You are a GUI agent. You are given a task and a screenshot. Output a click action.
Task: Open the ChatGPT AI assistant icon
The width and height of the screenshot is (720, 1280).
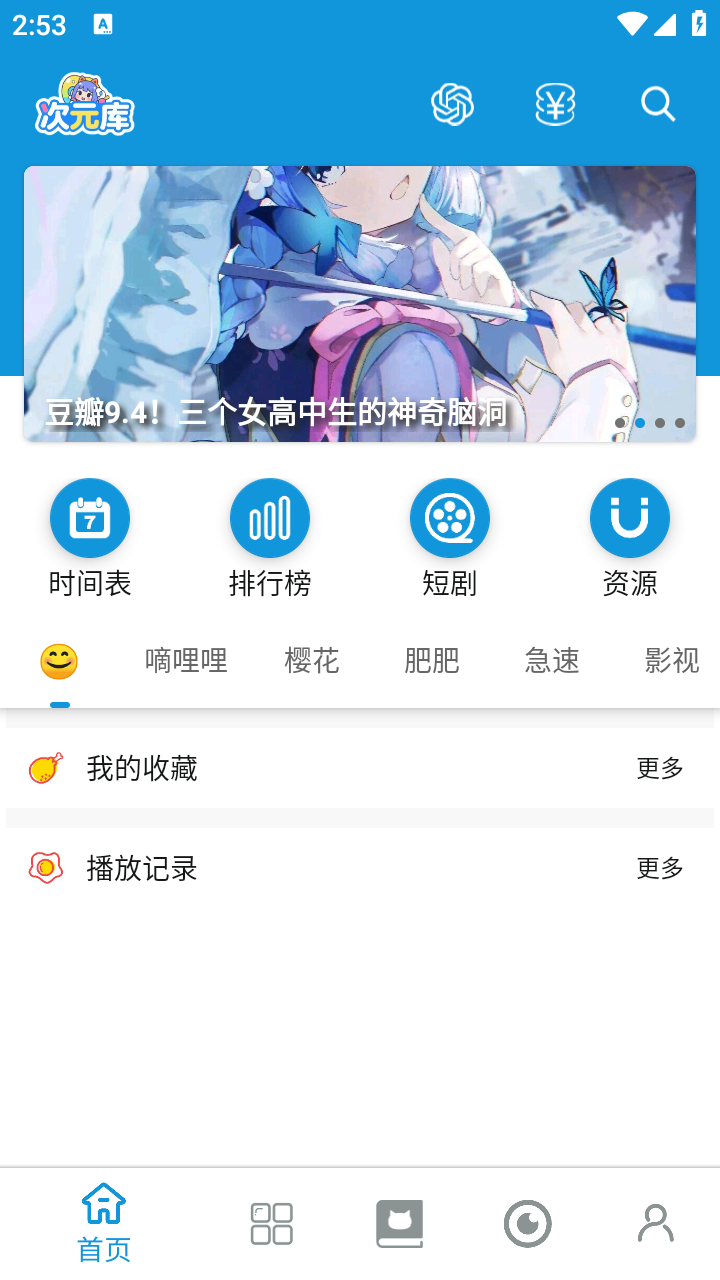[x=454, y=103]
